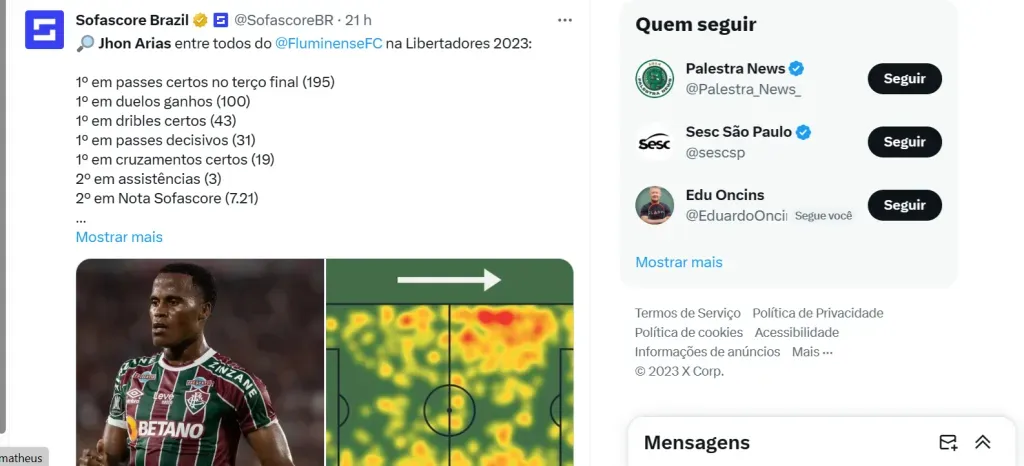The image size is (1024, 466).
Task: Open the tweet's overflow menu
Action: click(565, 20)
